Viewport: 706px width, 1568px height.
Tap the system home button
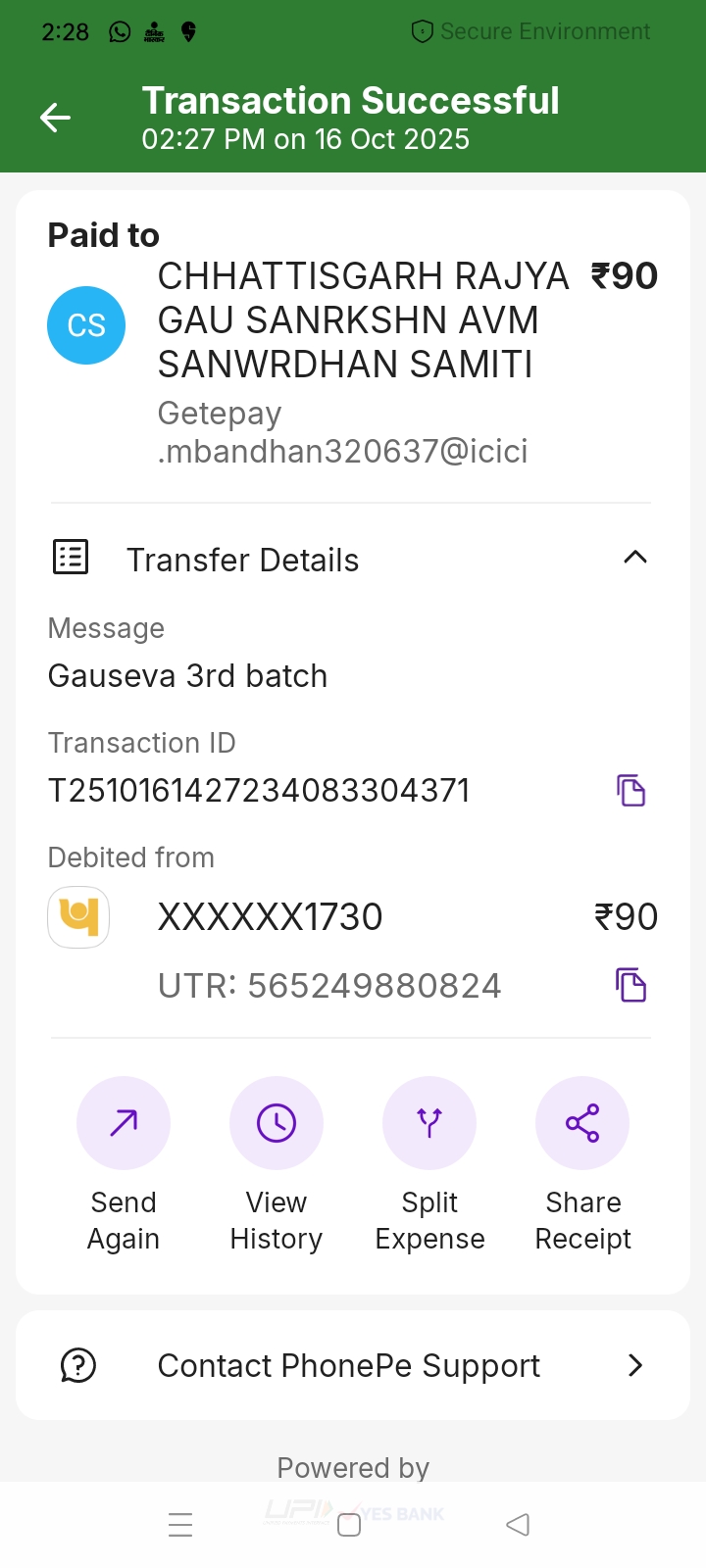pos(349,1525)
